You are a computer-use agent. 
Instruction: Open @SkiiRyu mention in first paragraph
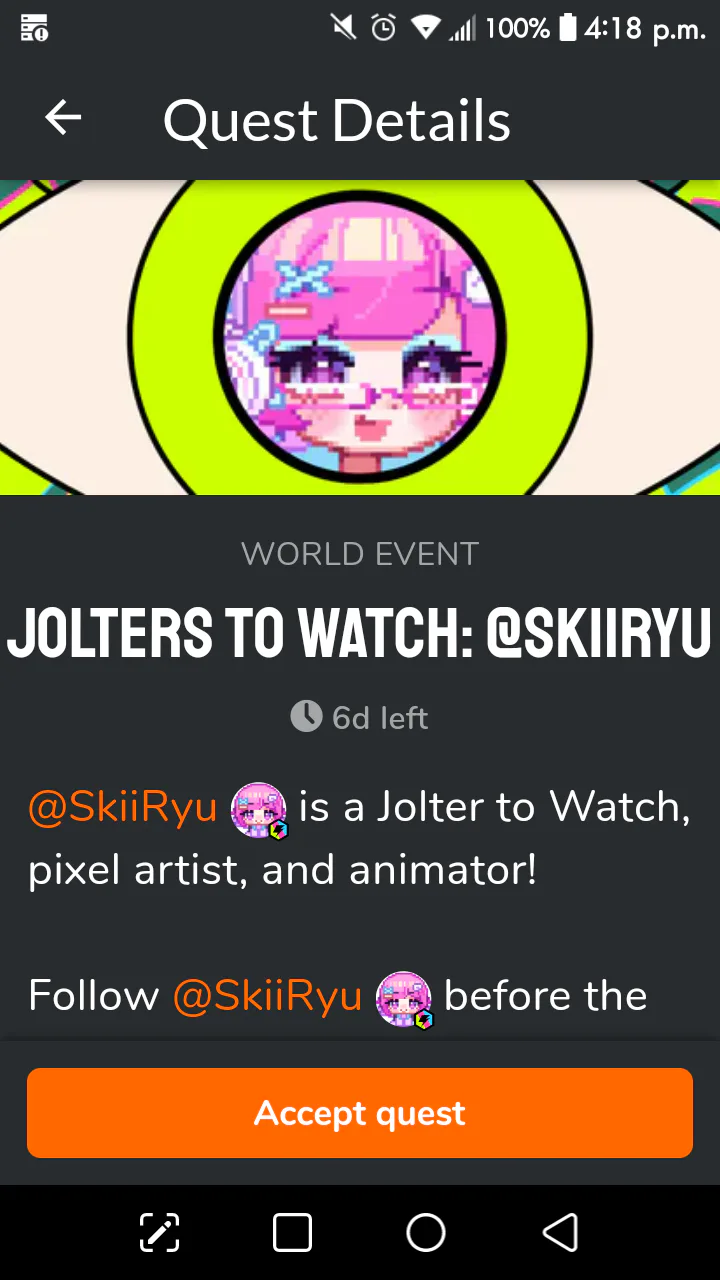pos(123,807)
